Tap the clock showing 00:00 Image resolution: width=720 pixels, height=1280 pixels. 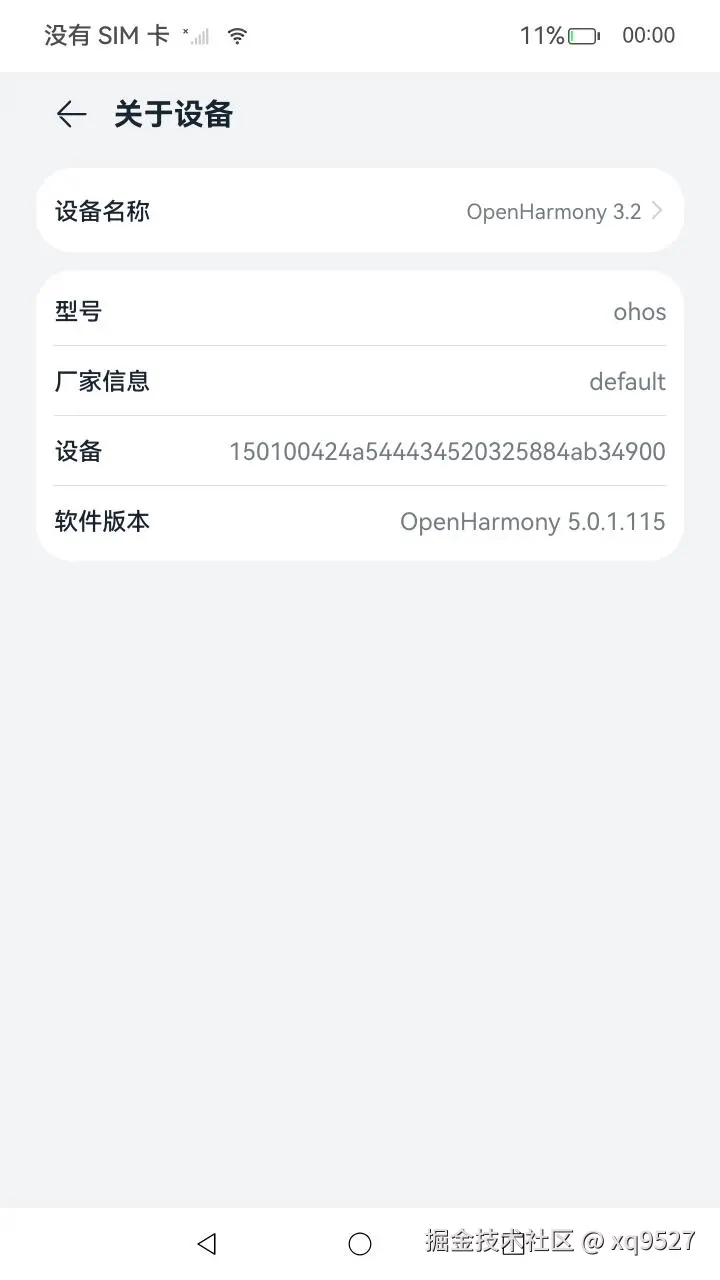[648, 35]
